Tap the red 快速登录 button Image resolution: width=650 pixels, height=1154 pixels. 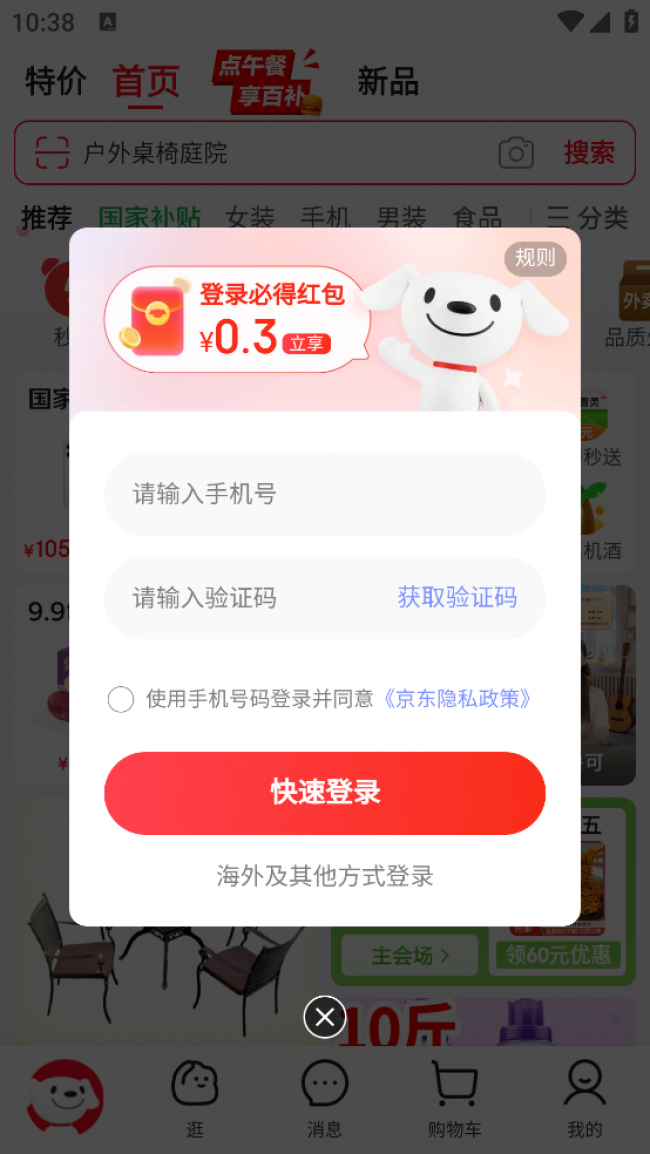point(324,793)
